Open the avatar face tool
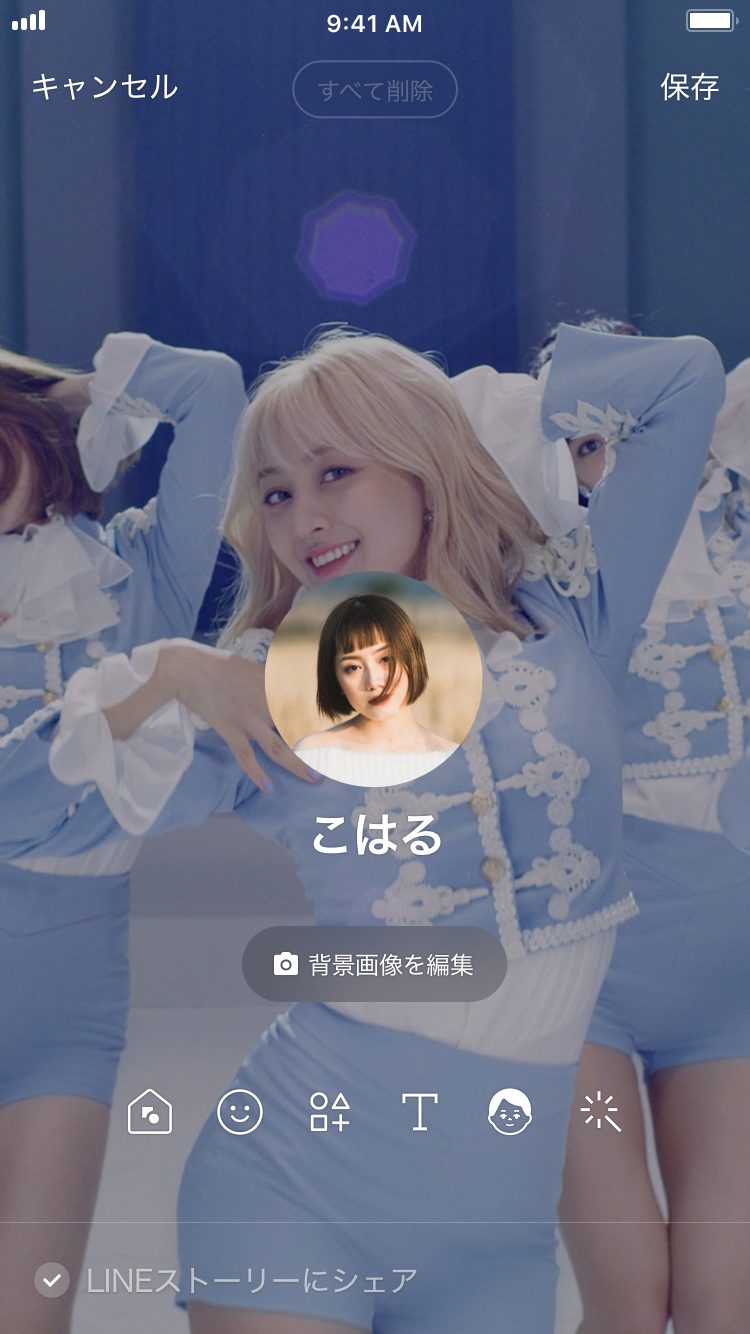Viewport: 750px width, 1334px height. coord(510,1111)
